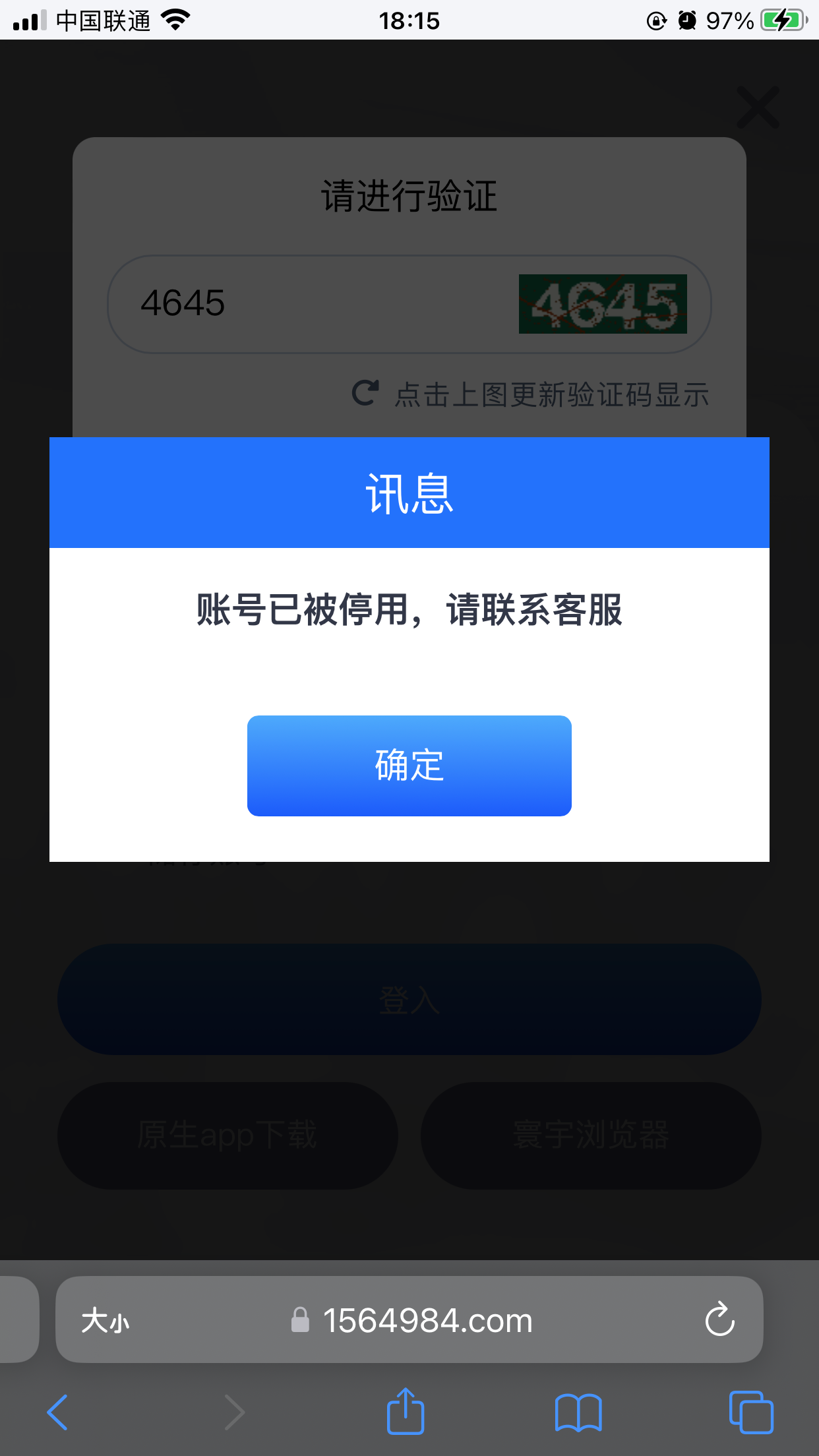This screenshot has width=819, height=1456.
Task: Tap 点击上图更新验证码显示 refresh link
Action: 531,395
